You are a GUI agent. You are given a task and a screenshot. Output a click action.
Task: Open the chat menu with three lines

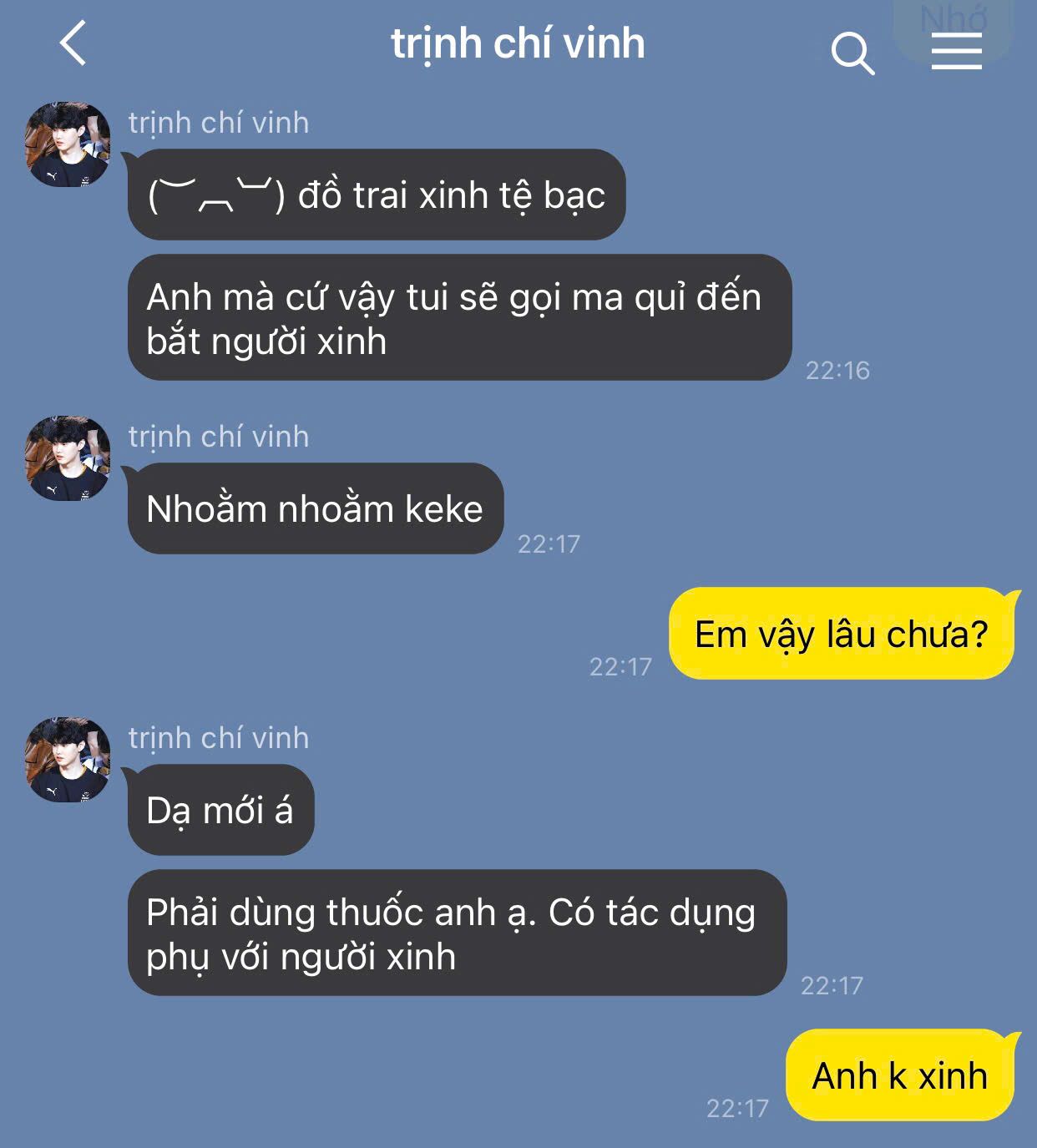[x=956, y=52]
